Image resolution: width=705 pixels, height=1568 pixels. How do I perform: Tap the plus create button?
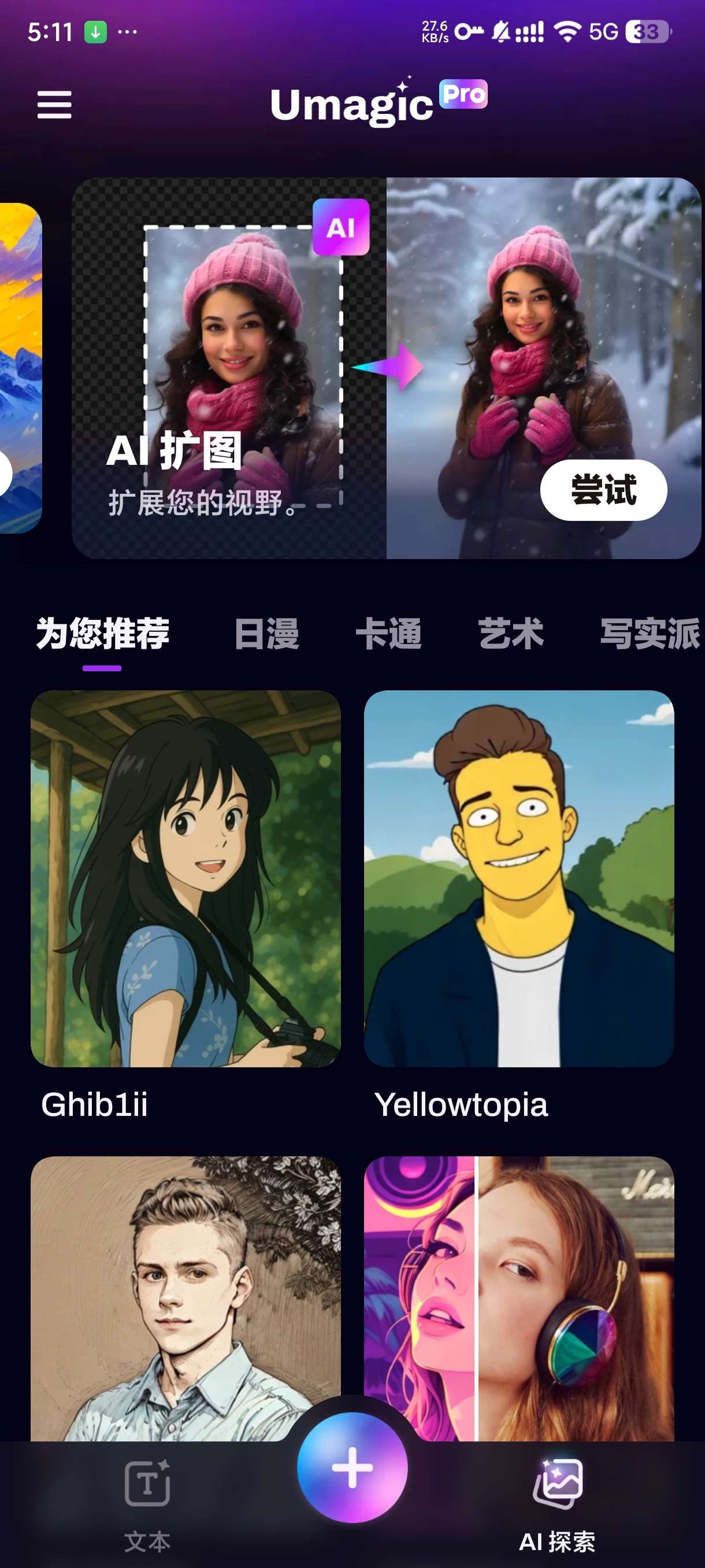pos(352,1467)
